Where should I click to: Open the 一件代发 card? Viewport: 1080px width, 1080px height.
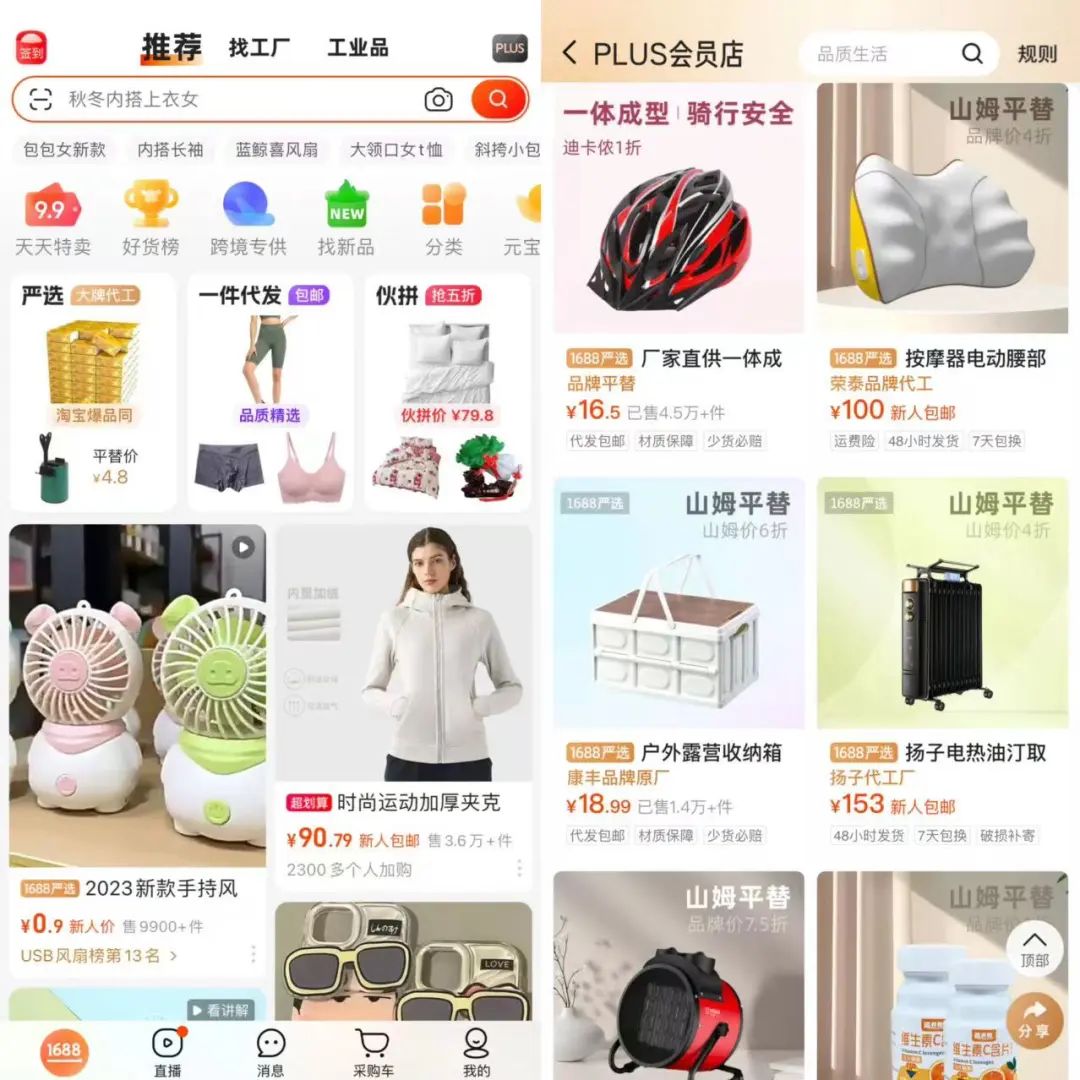tap(270, 391)
